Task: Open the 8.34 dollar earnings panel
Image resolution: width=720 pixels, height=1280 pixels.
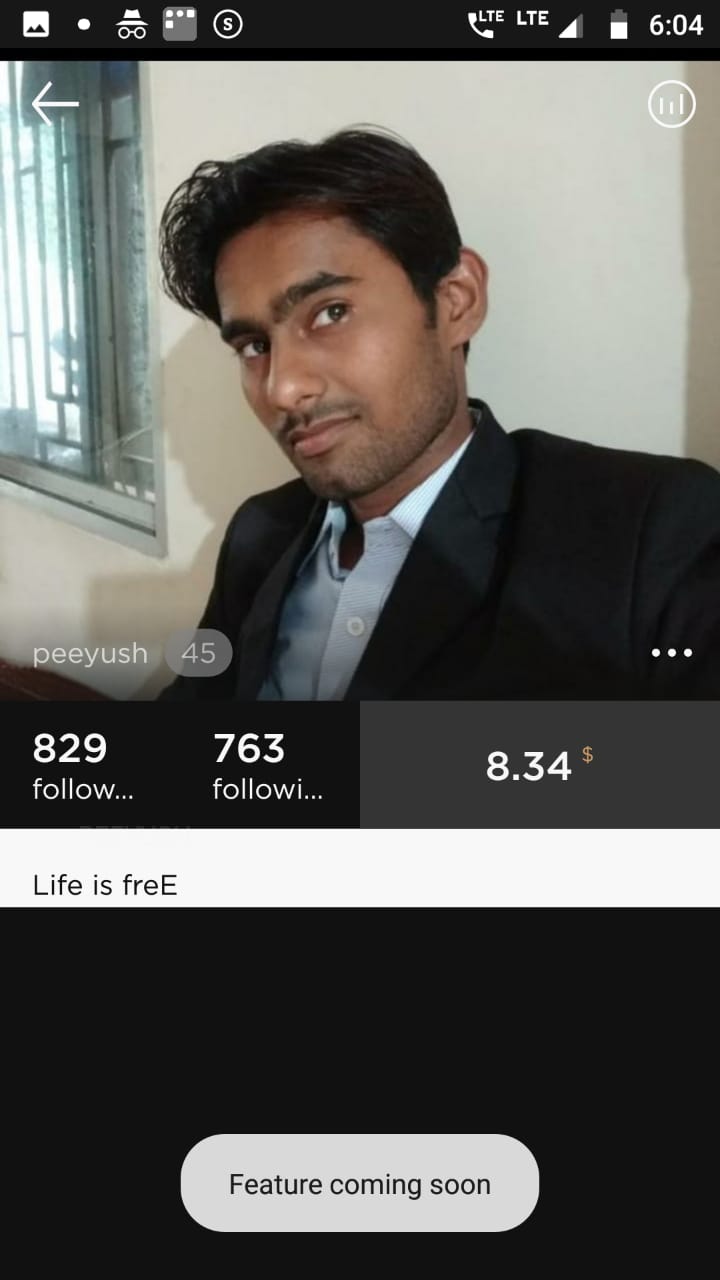Action: coord(539,765)
